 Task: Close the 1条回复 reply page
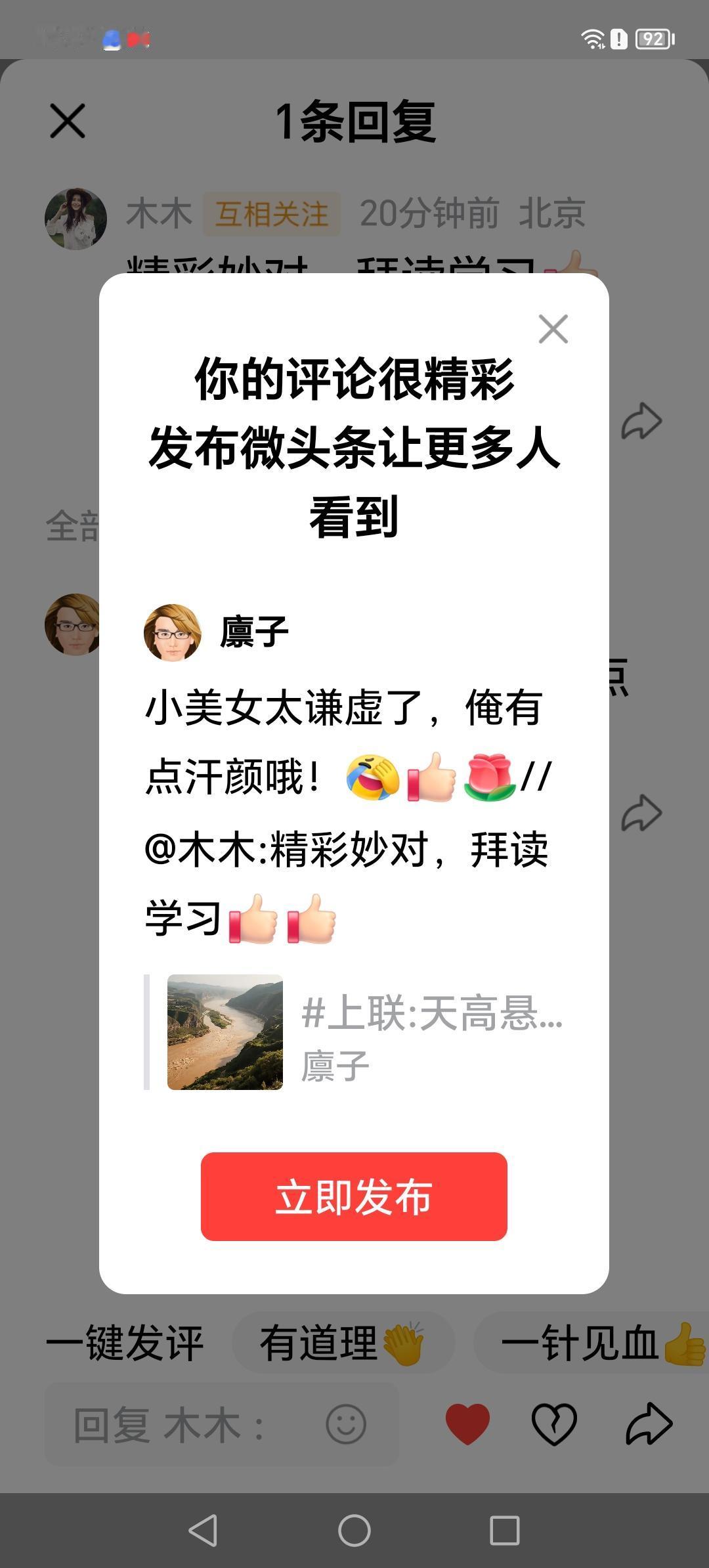pos(67,122)
